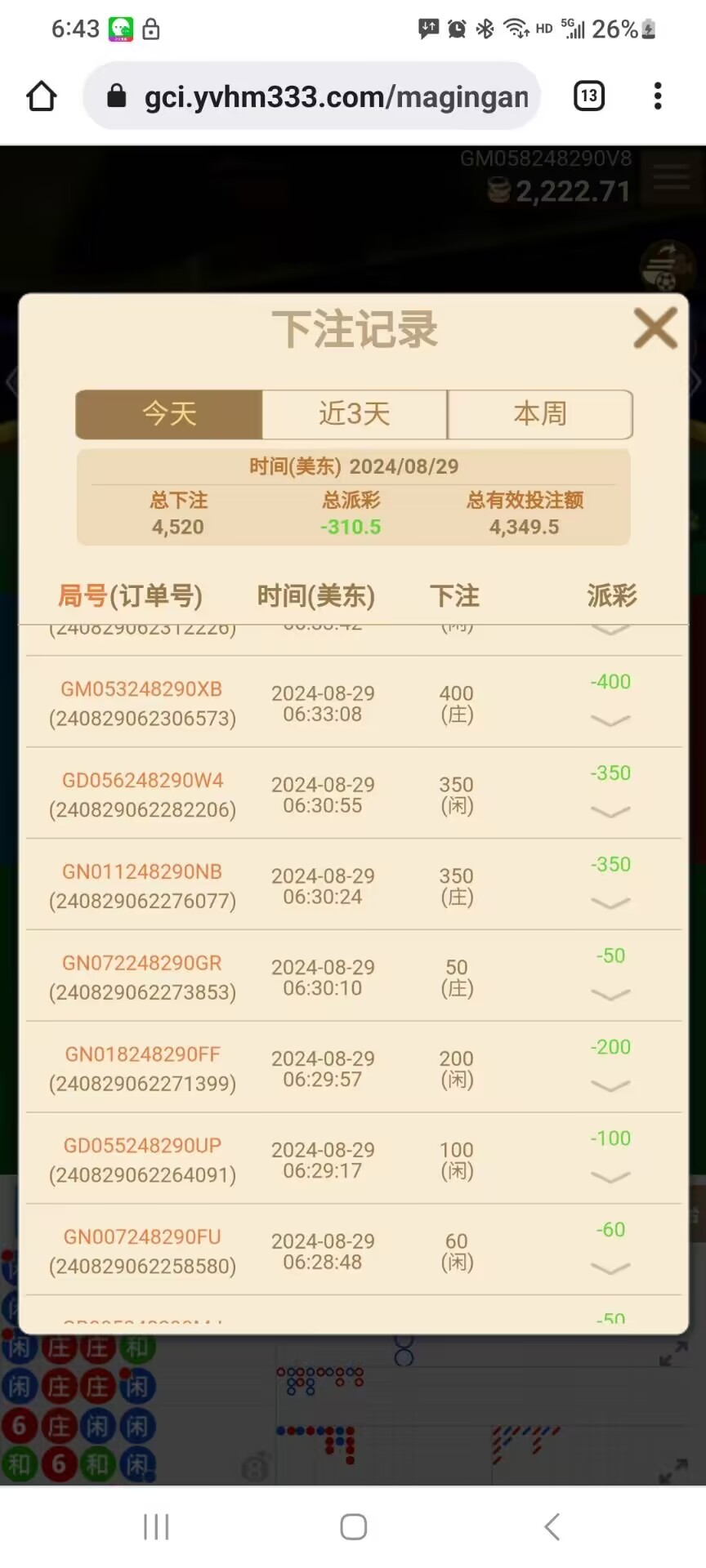
Task: Go back using system navigation
Action: tap(552, 1526)
